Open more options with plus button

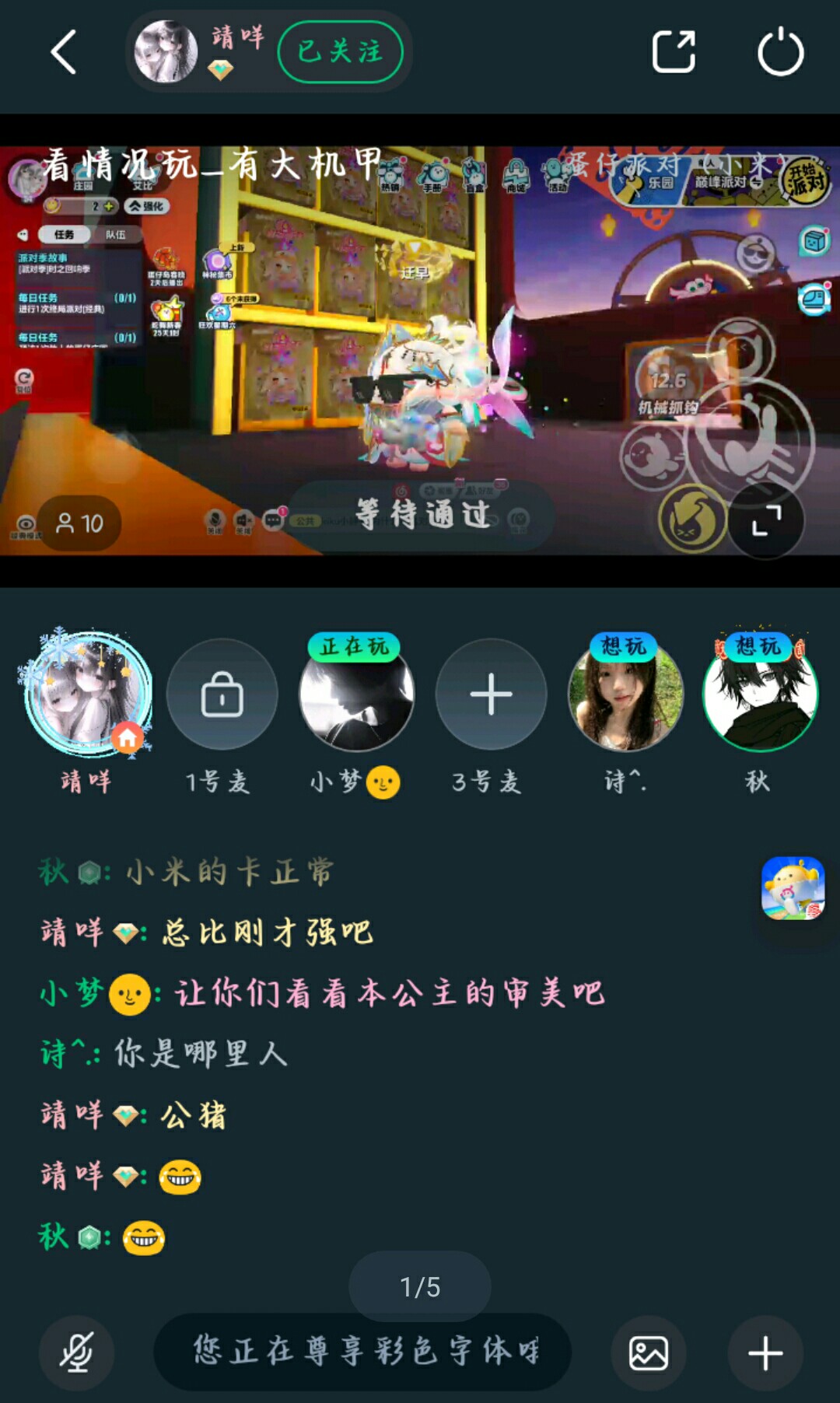(x=765, y=1353)
